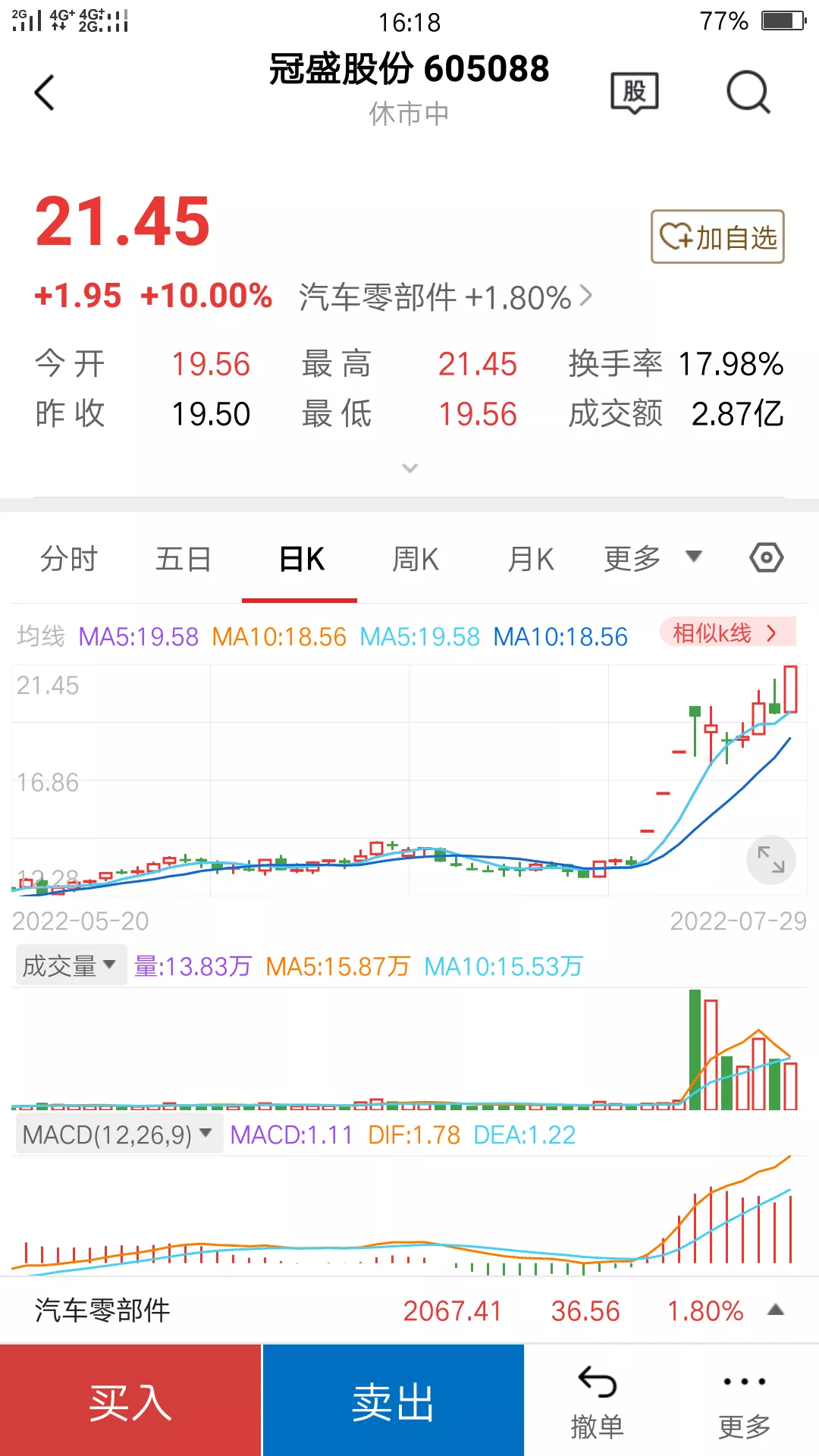Screen dimensions: 819x1456
Task: Tap 买入 to buy the stock
Action: (130, 1401)
